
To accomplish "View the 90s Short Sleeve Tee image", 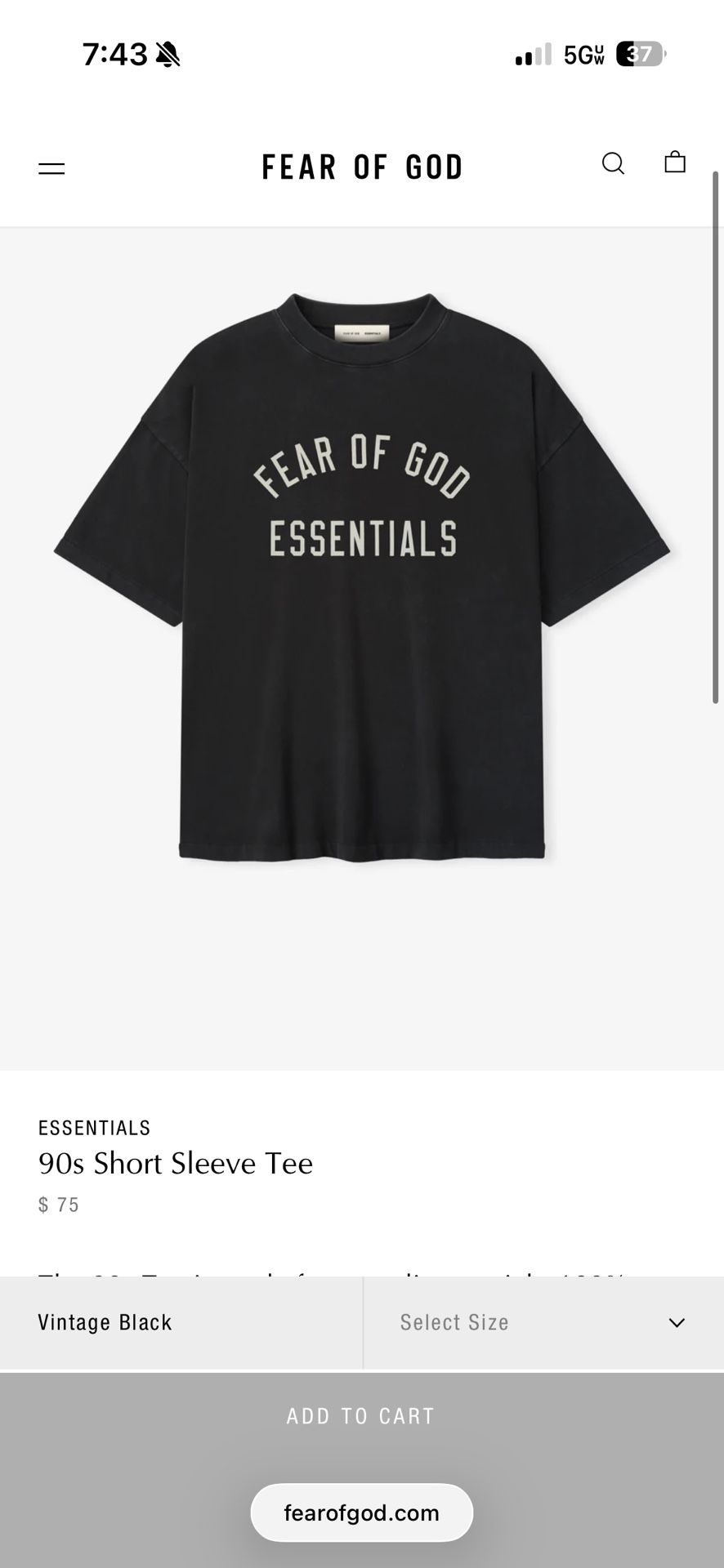I will (362, 576).
